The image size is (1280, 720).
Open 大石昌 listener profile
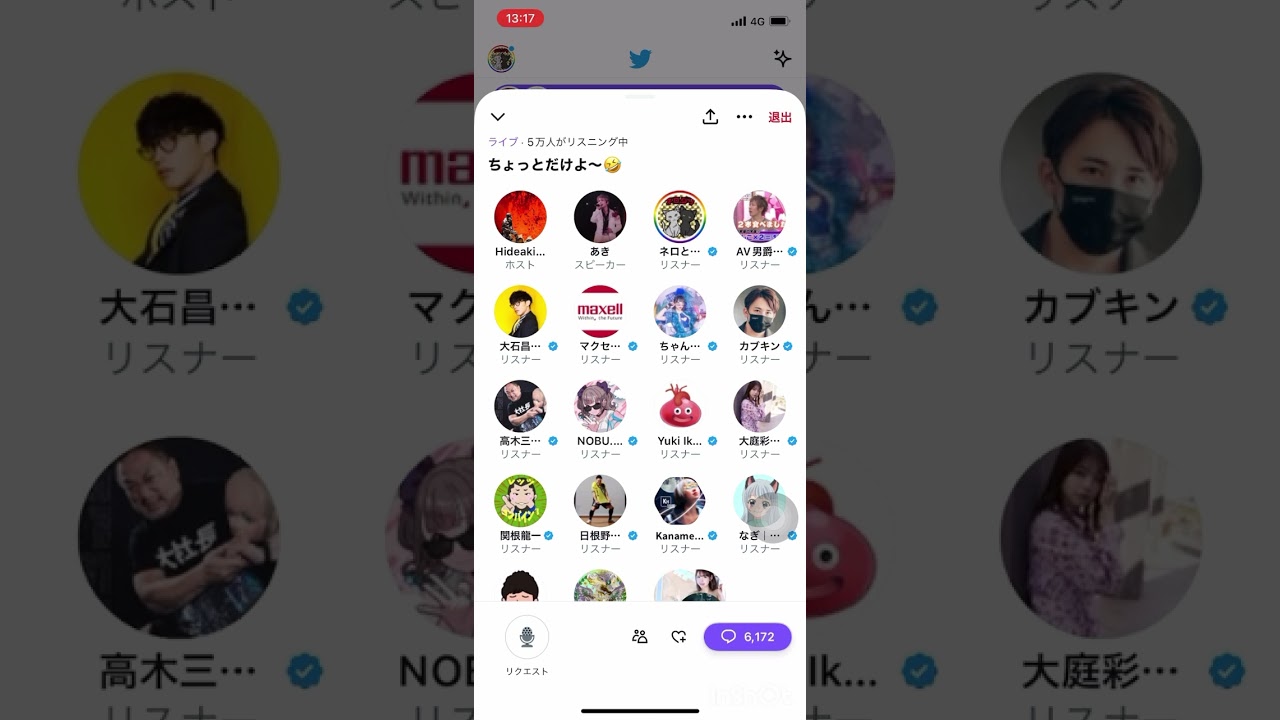tap(520, 312)
